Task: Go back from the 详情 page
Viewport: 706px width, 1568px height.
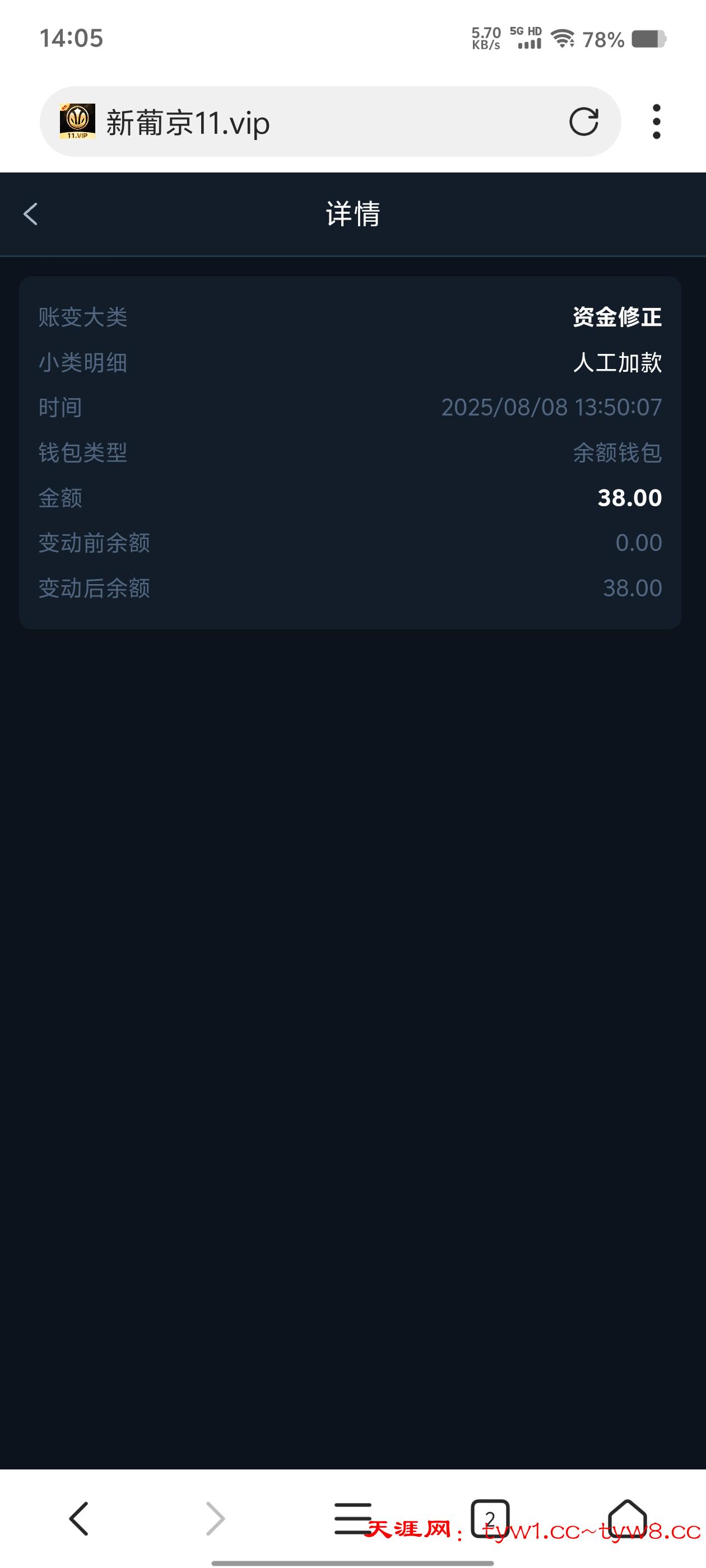Action: (x=30, y=214)
